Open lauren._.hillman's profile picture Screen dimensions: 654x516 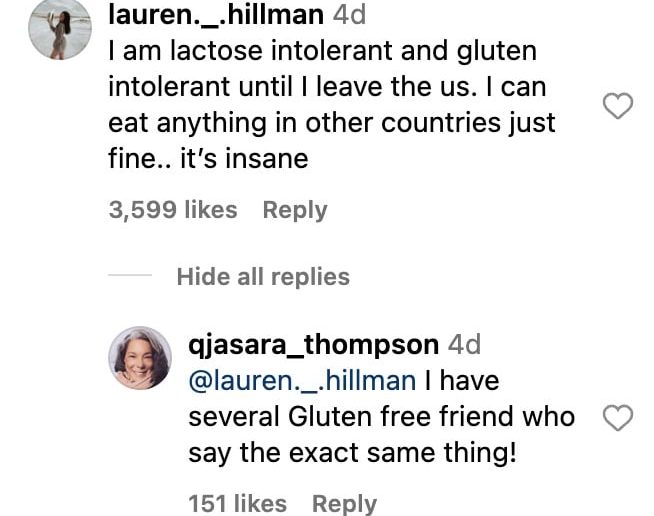(x=60, y=29)
